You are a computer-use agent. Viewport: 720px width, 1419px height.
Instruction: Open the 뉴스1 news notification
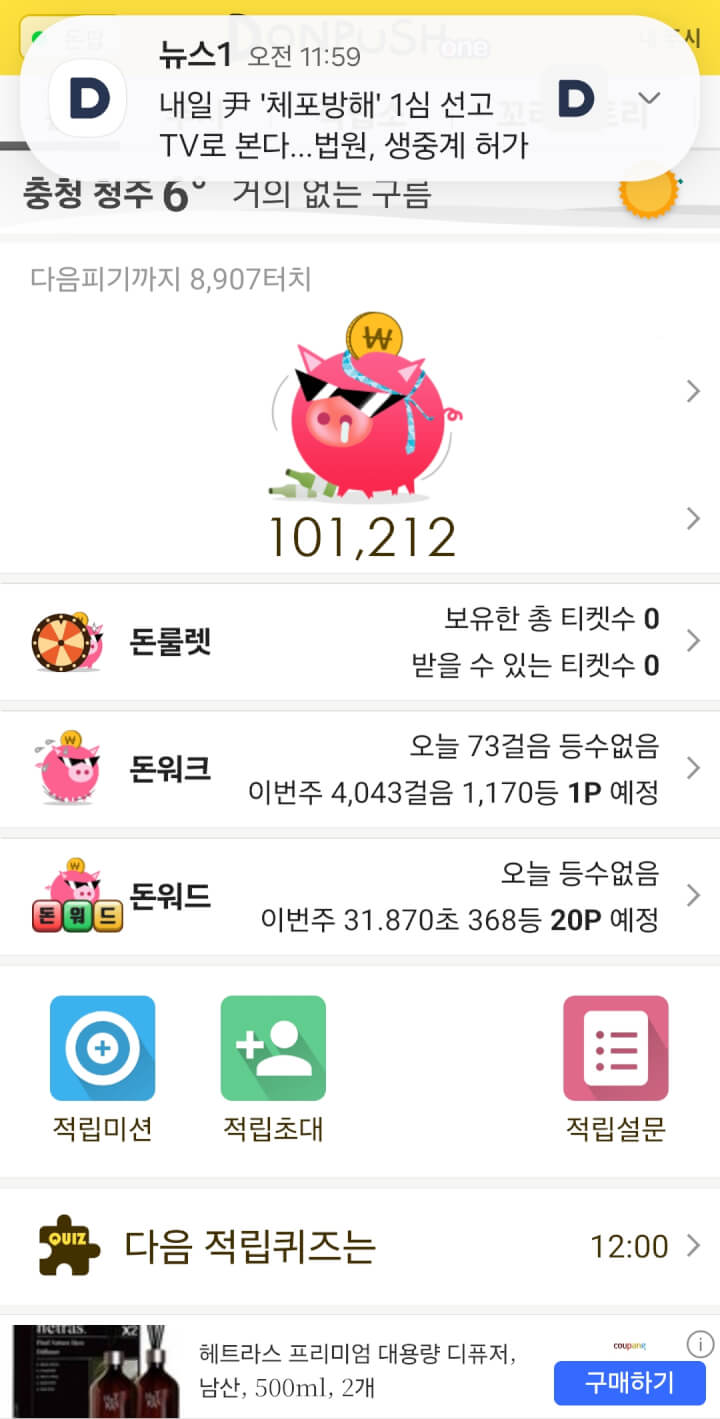click(340, 100)
